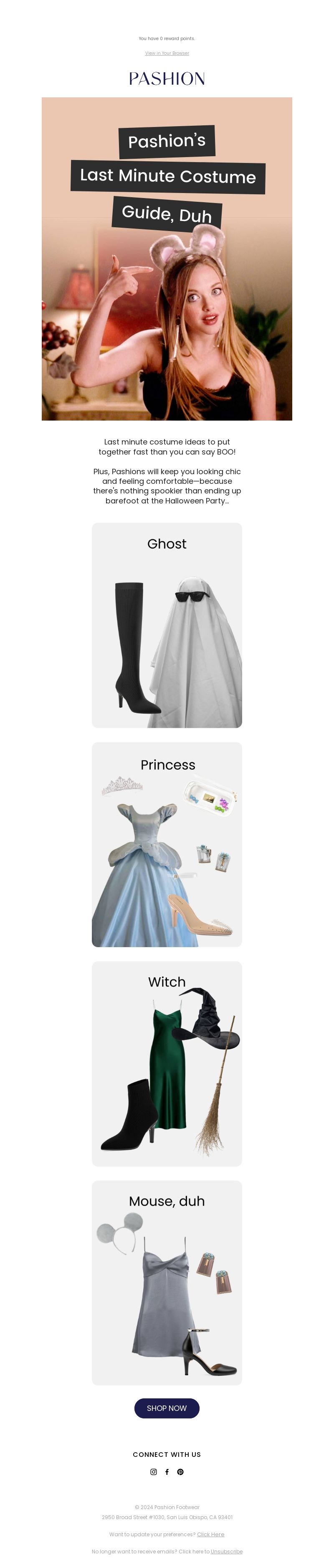Image resolution: width=334 pixels, height=1568 pixels.
Task: Visit Pashion's Pinterest page
Action: coord(180,1472)
